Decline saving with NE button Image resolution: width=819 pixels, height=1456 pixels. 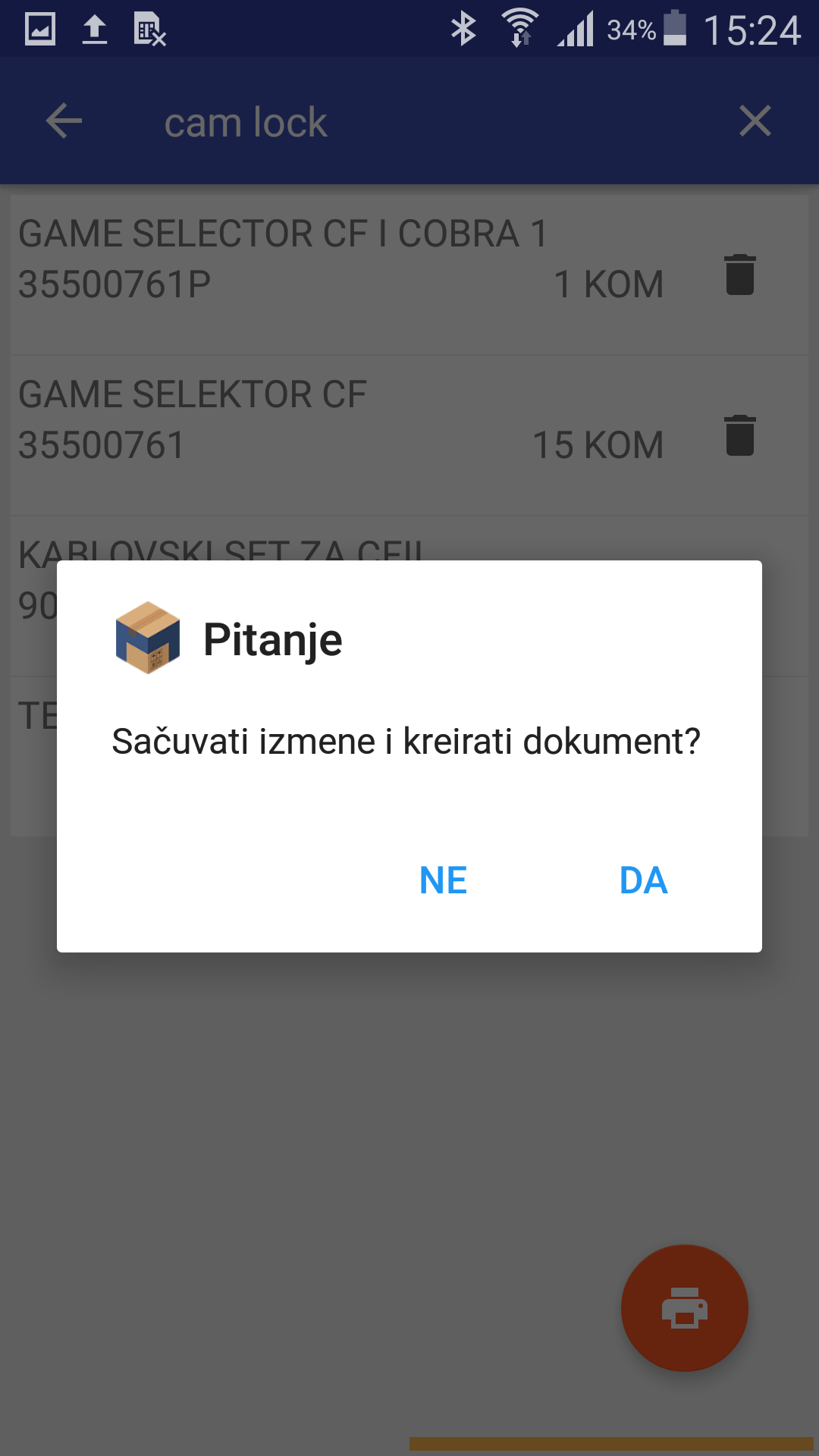(444, 880)
